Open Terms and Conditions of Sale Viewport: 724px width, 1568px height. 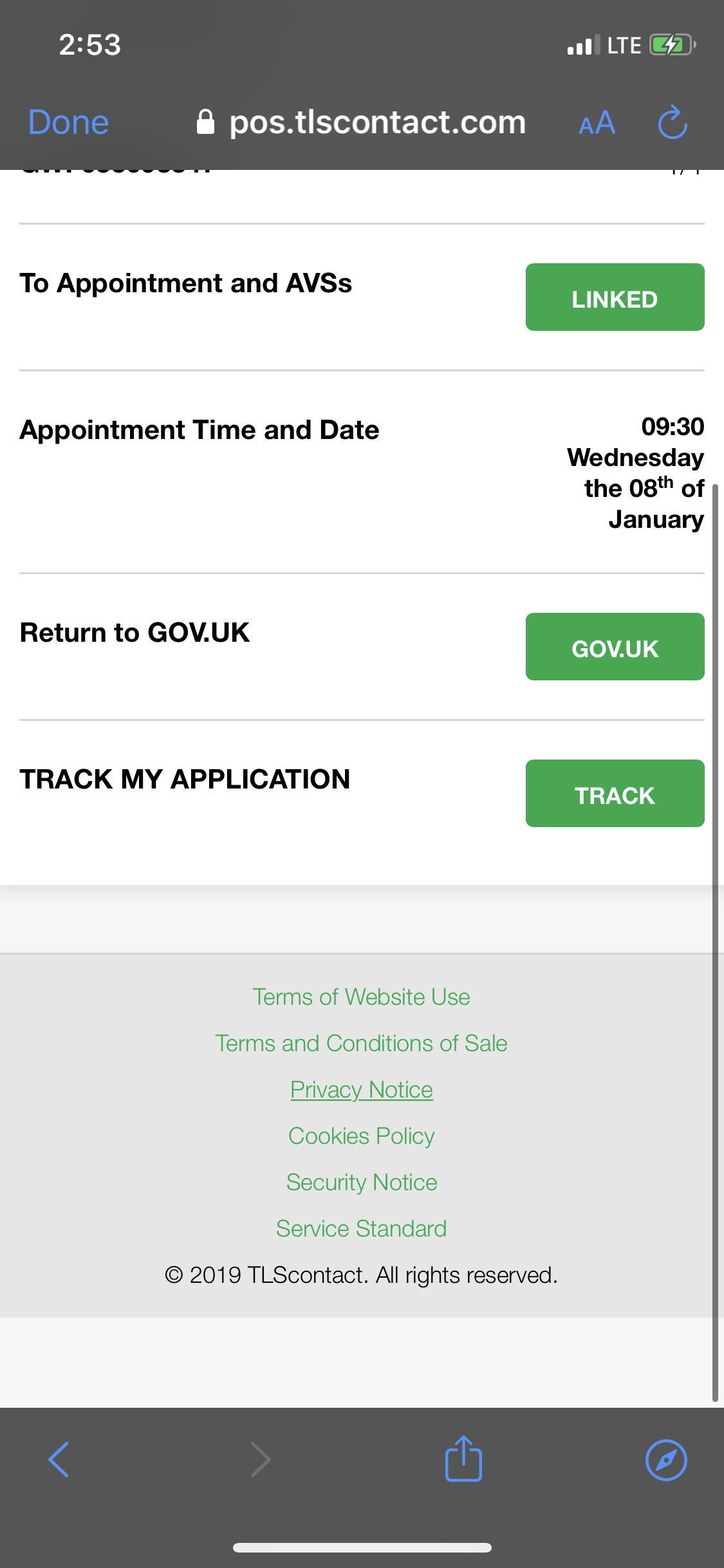(361, 1043)
